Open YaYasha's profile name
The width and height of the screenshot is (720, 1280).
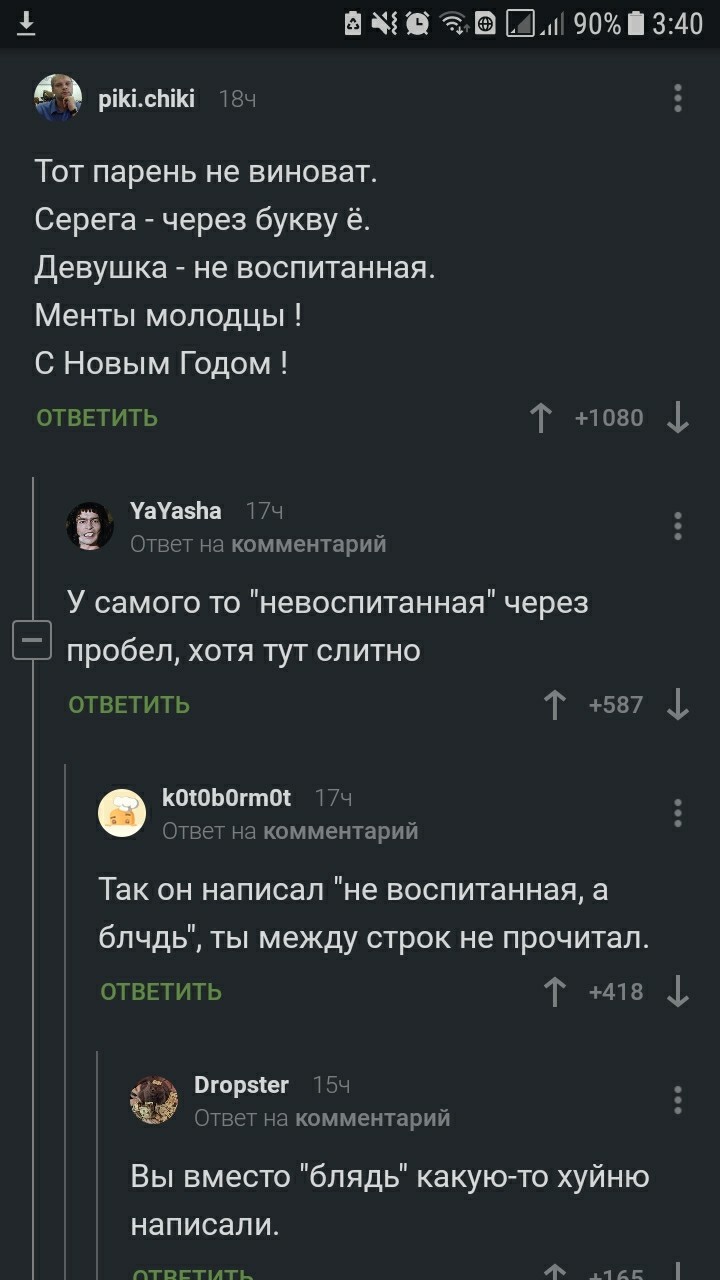pyautogui.click(x=176, y=511)
